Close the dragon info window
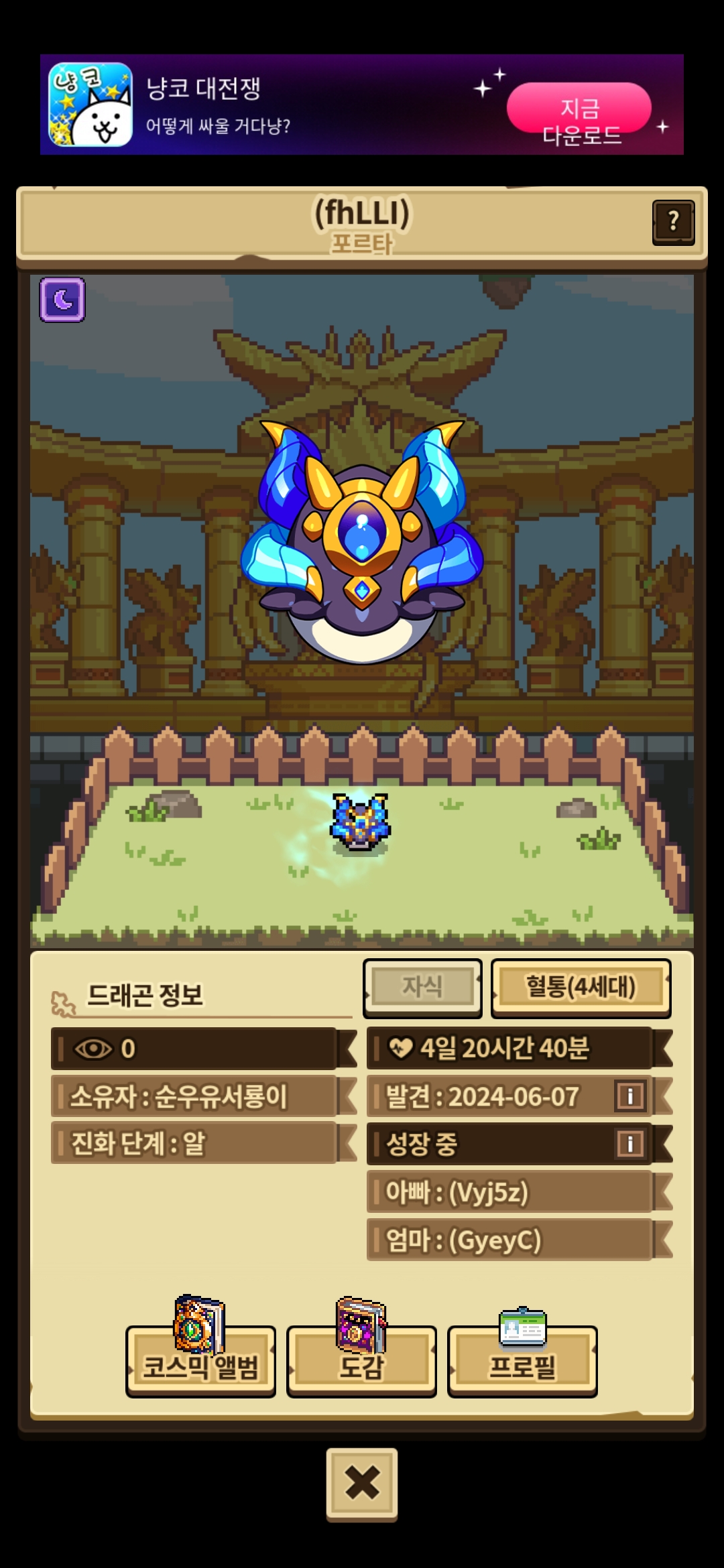The width and height of the screenshot is (724, 1568). (362, 1482)
